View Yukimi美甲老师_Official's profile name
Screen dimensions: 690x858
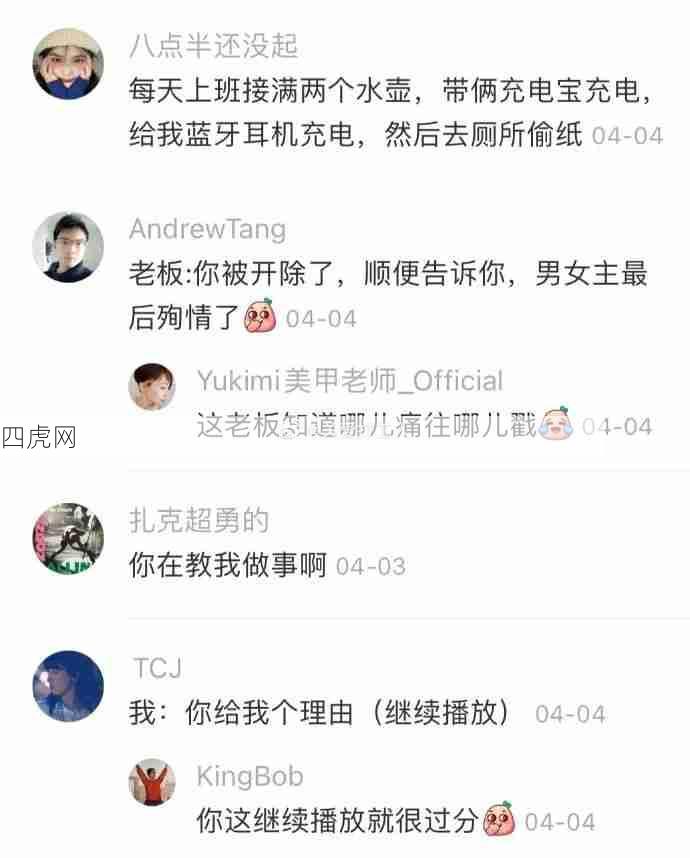point(349,381)
